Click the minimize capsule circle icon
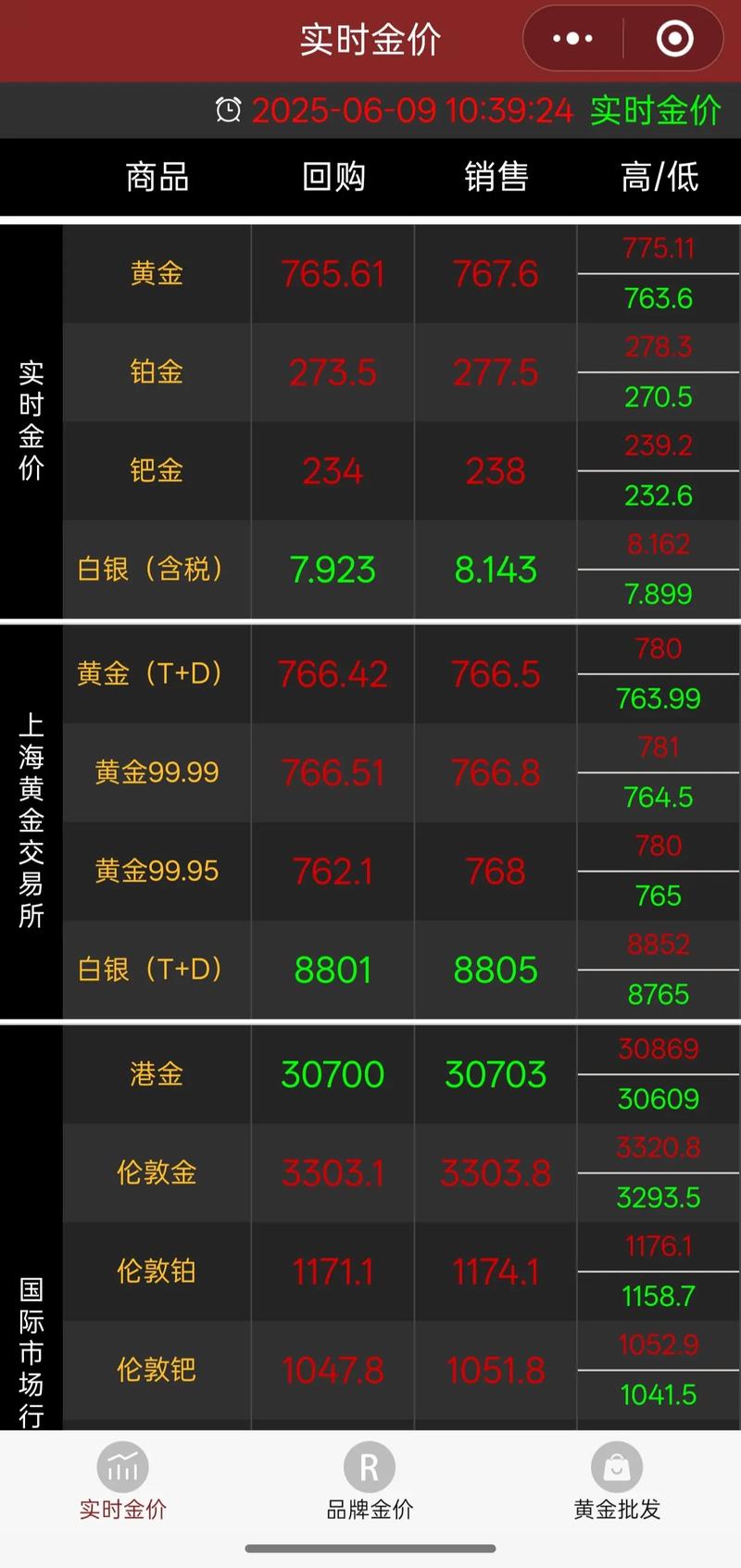741x1568 pixels. coord(675,38)
